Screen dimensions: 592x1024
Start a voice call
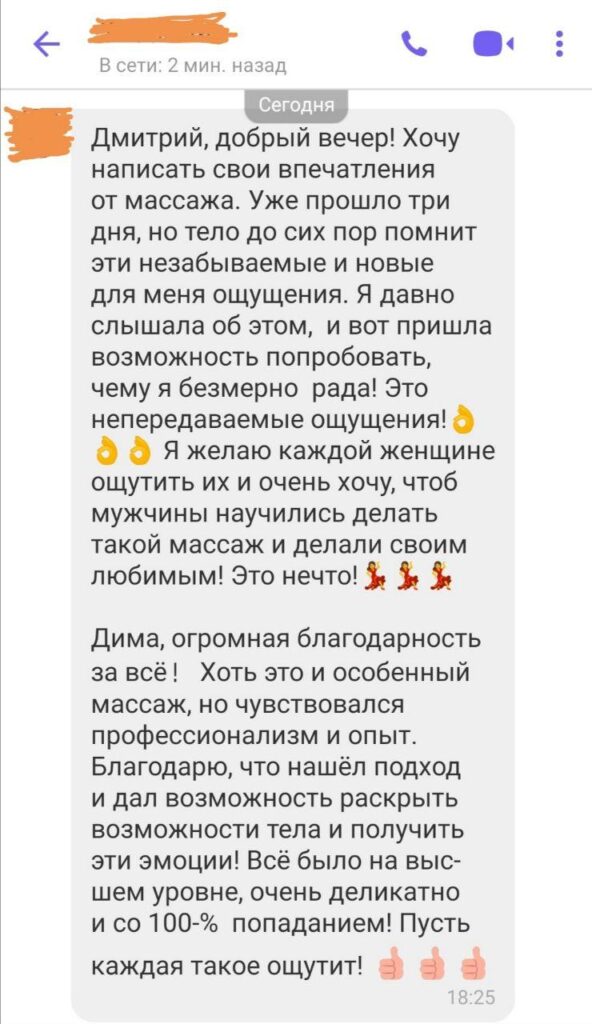click(414, 44)
